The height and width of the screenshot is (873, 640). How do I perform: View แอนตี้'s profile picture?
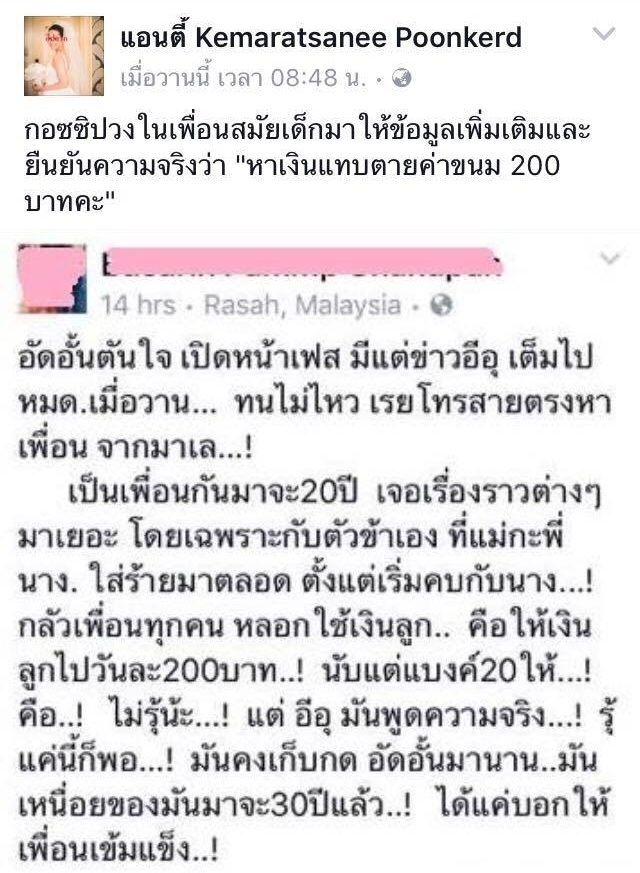click(x=63, y=56)
